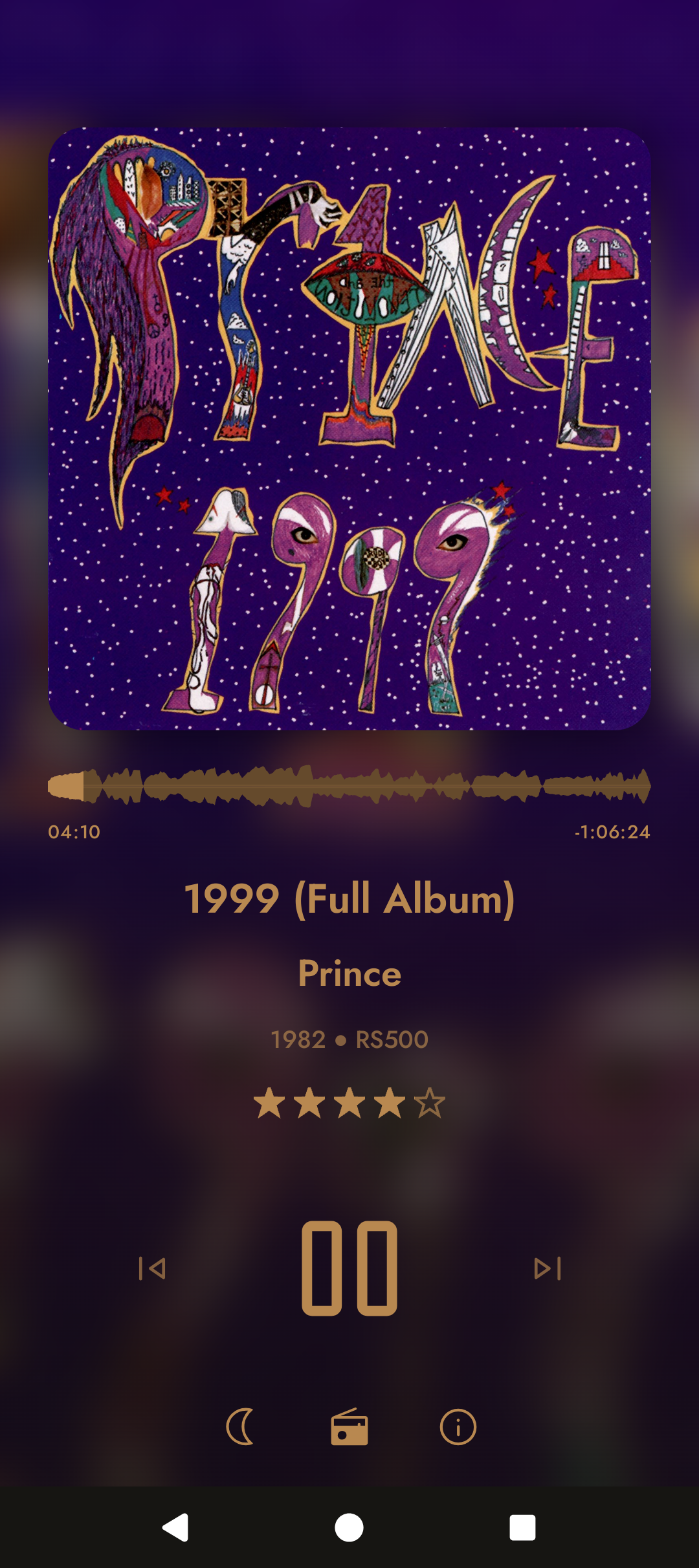Show album info
Image resolution: width=699 pixels, height=1568 pixels.
[x=458, y=1426]
